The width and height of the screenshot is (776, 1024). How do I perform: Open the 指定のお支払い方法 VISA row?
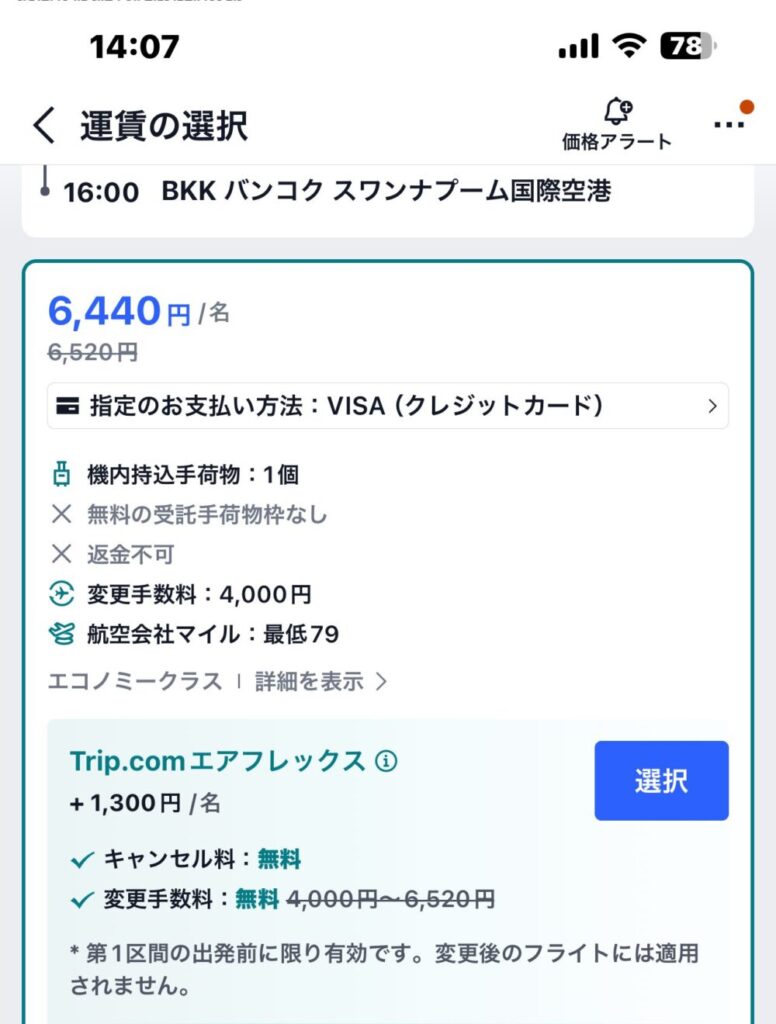(387, 406)
